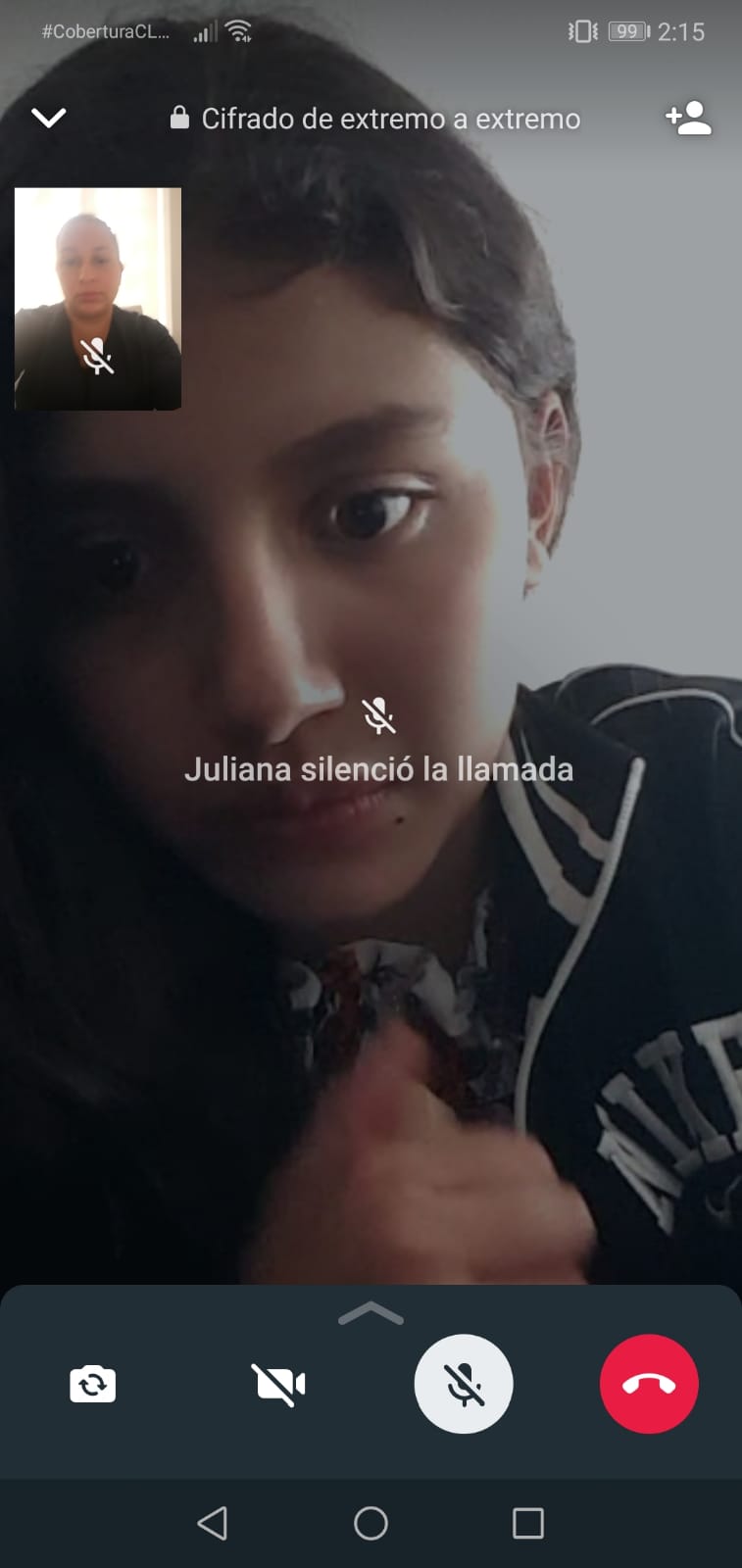The width and height of the screenshot is (742, 1568).
Task: Add a participant to the call
Action: [x=688, y=119]
